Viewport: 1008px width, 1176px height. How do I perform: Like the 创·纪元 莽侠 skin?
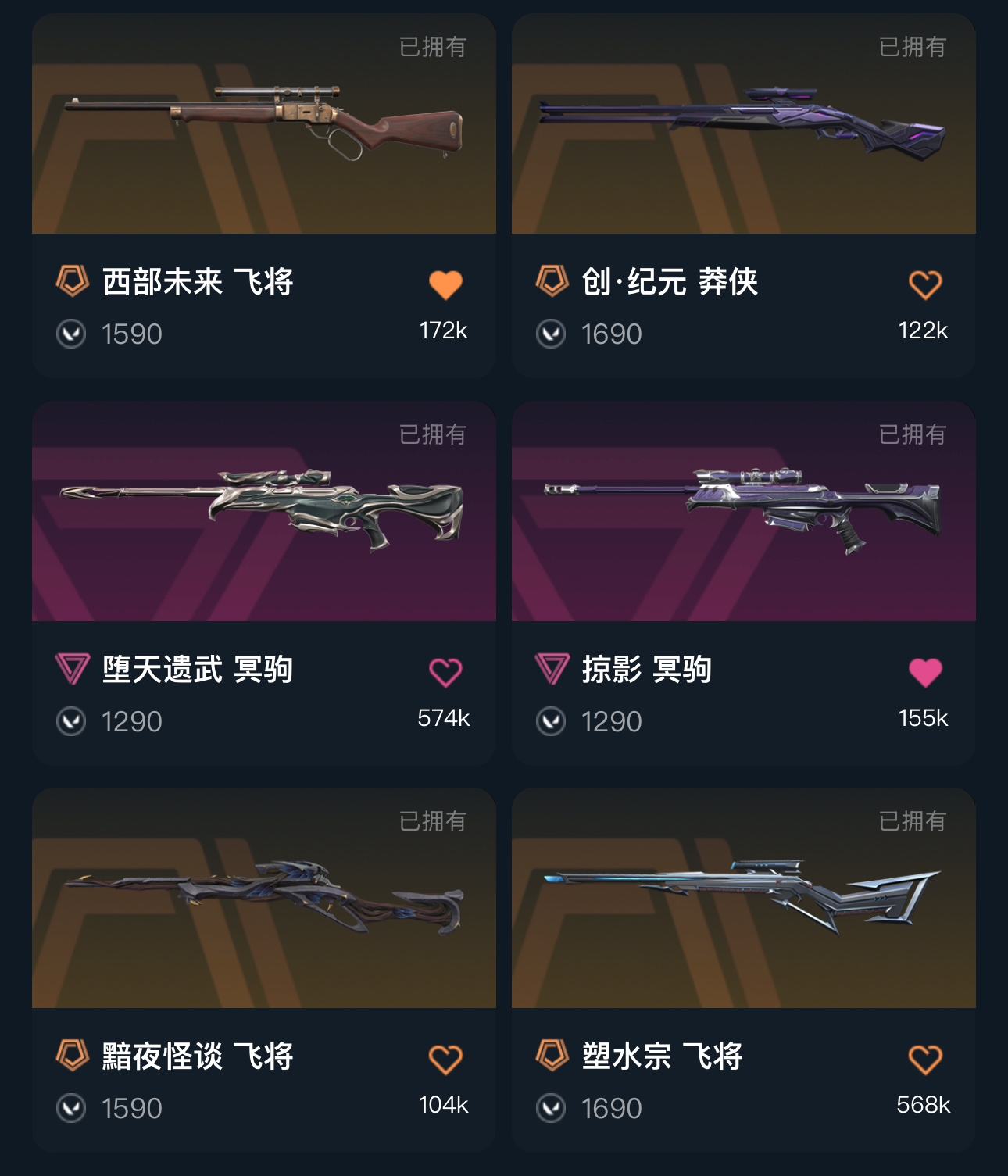(x=925, y=285)
